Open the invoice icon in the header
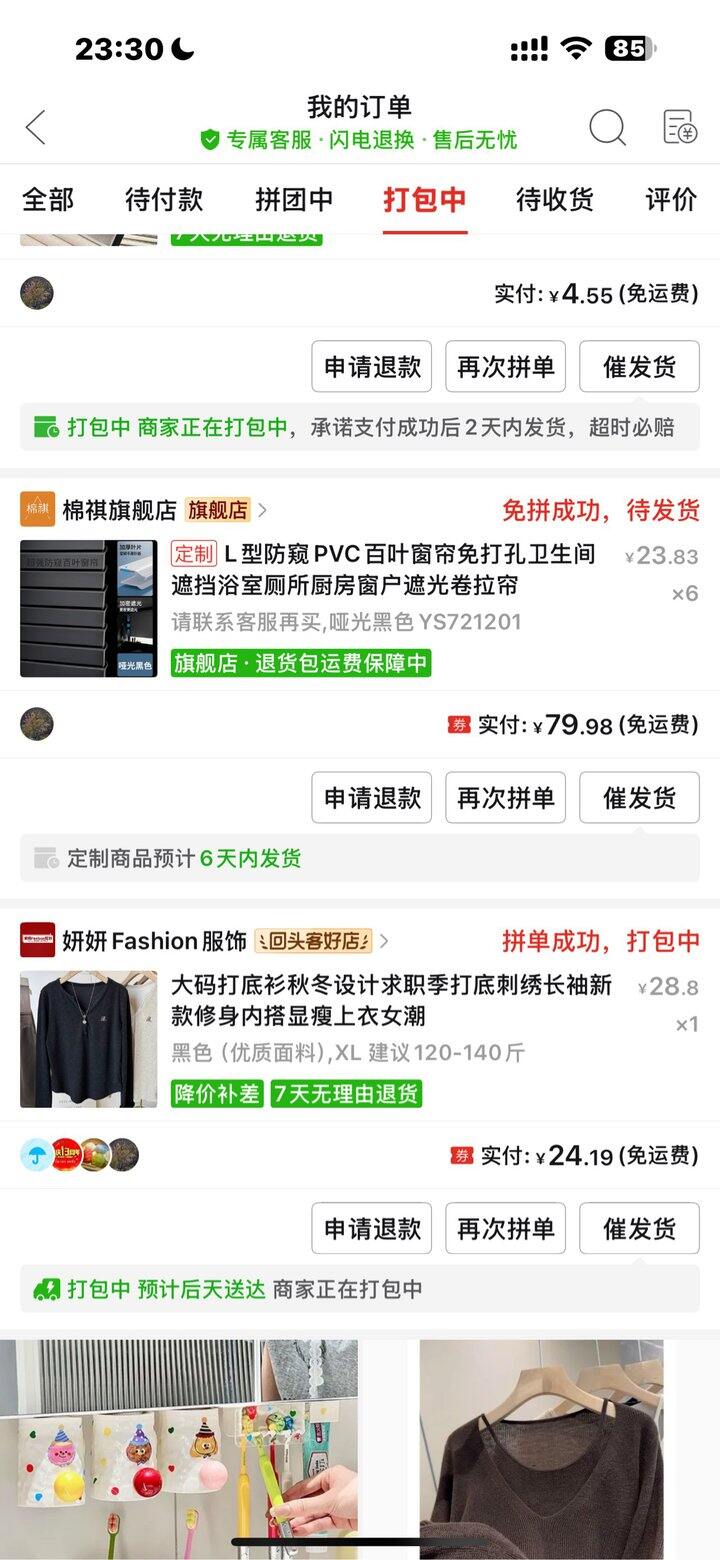This screenshot has width=720, height=1560. 680,127
